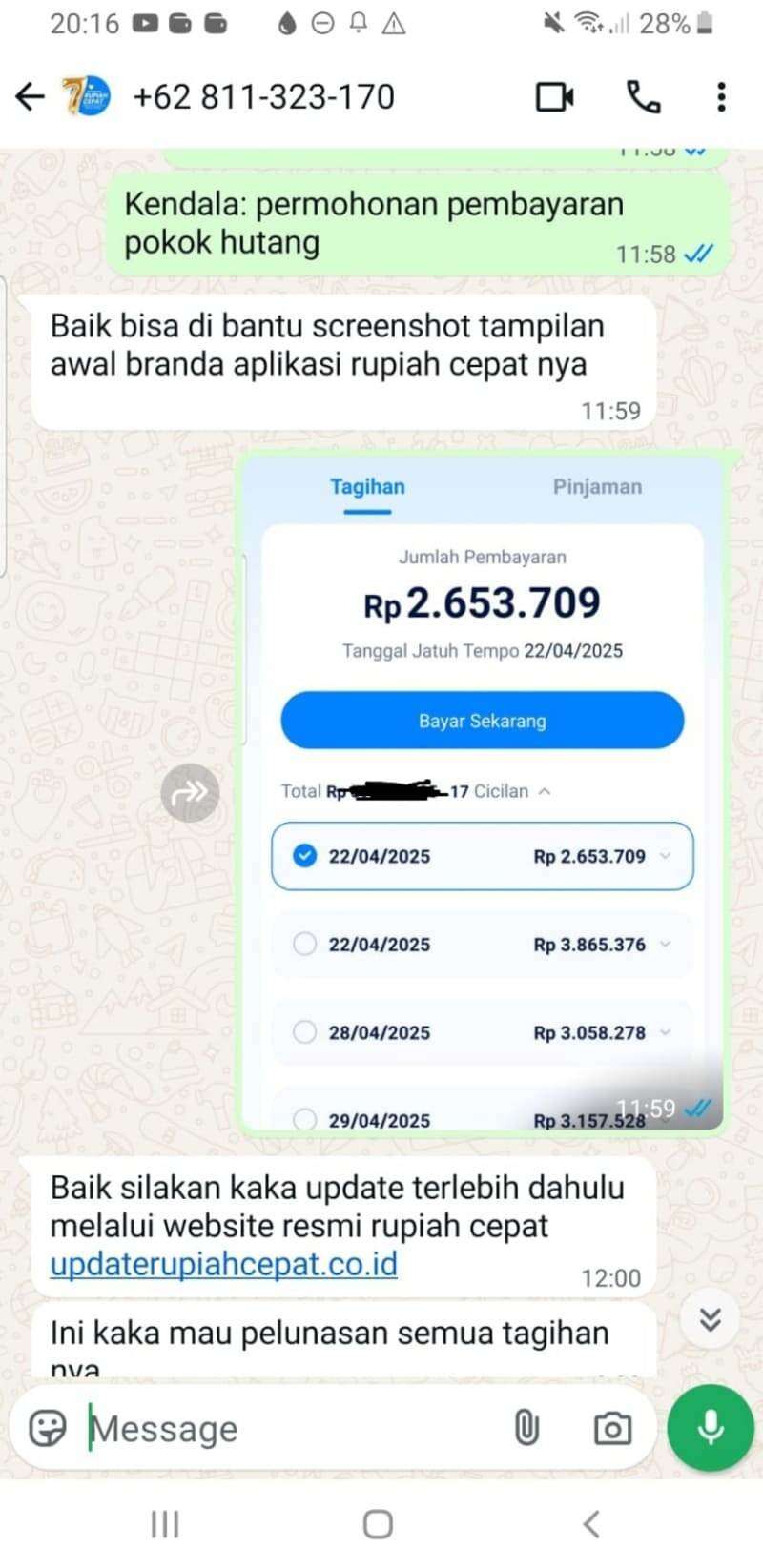763x1568 pixels.
Task: Start a video call
Action: pos(555,96)
